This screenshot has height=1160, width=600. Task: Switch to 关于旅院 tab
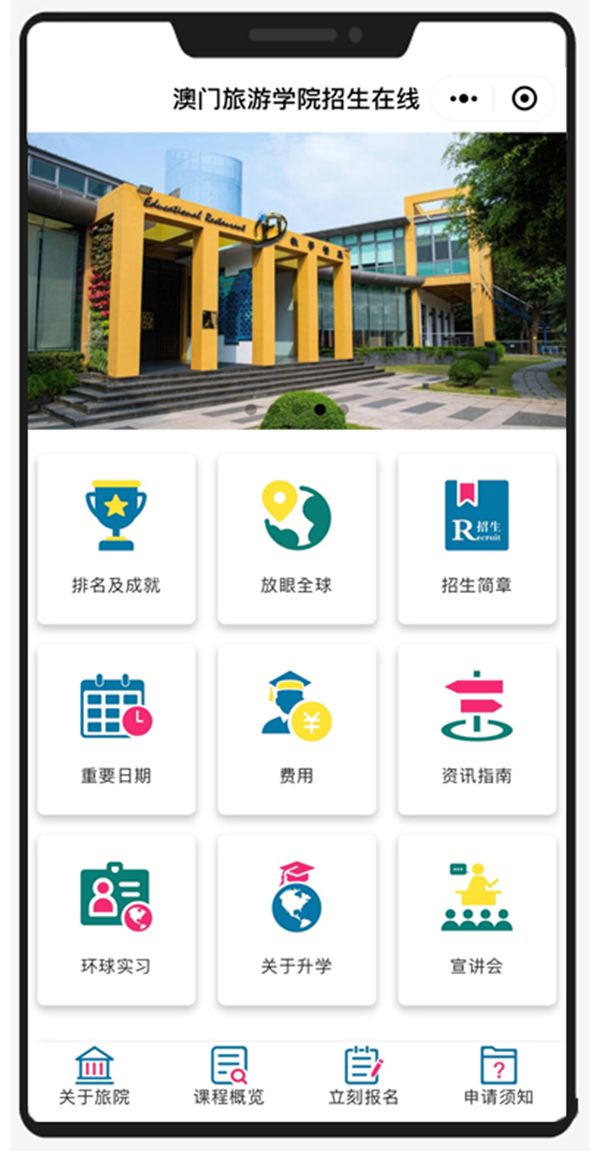pyautogui.click(x=94, y=1076)
